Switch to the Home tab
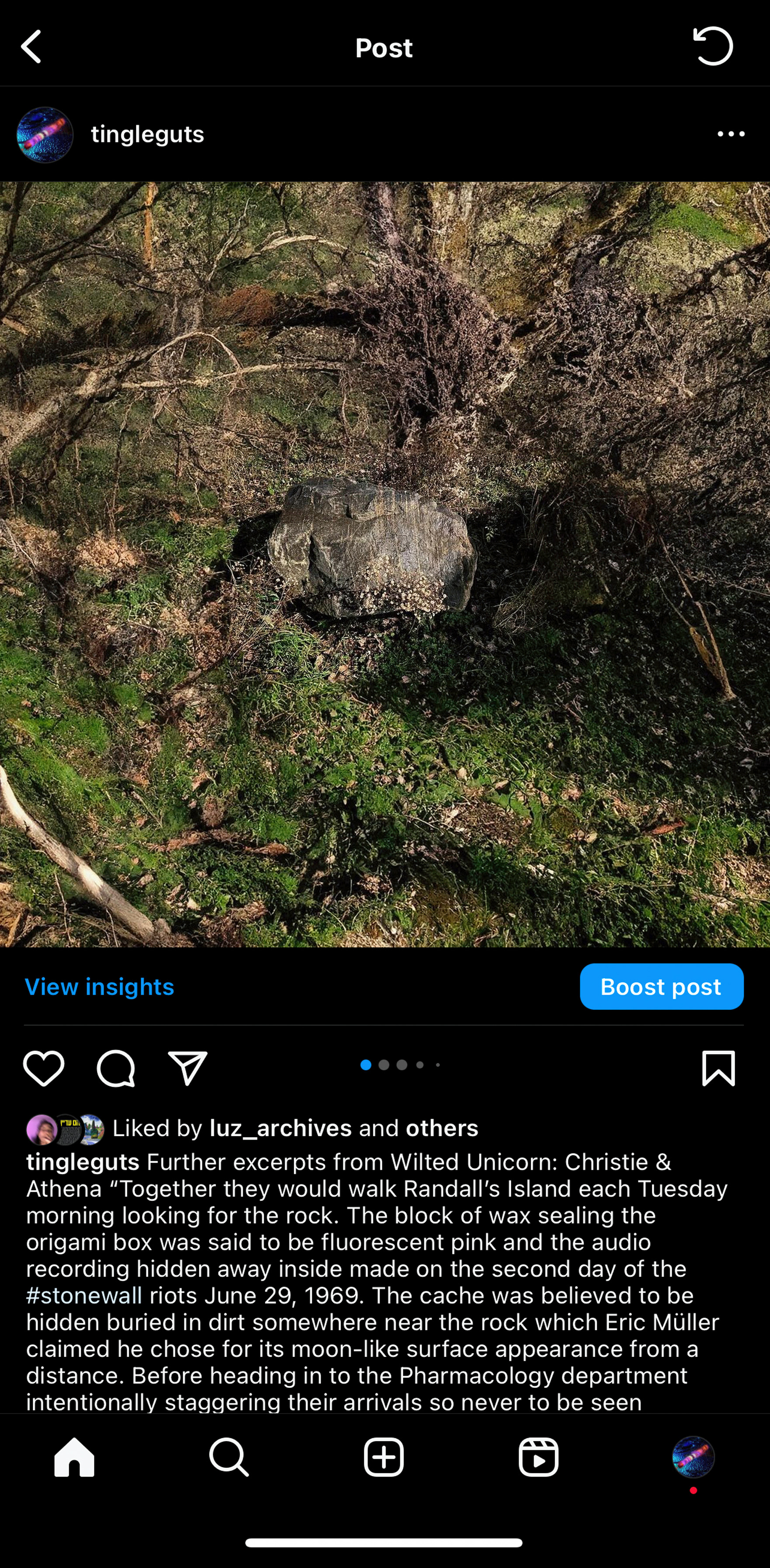Screen dimensions: 770x1568 tap(74, 1457)
